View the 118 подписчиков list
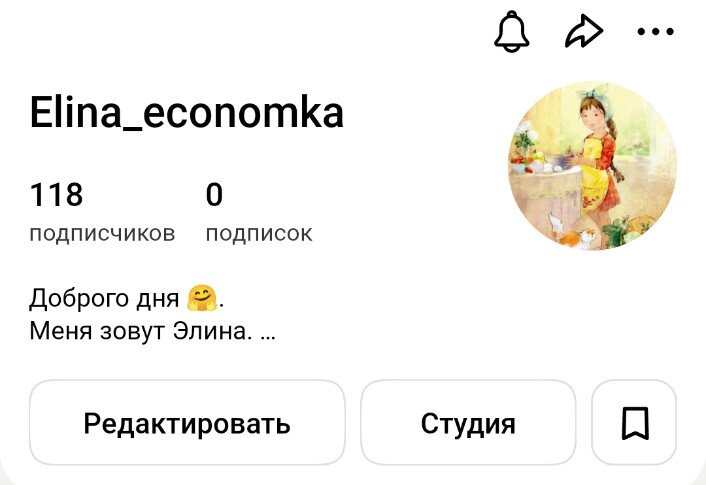This screenshot has height=485, width=706. [x=101, y=213]
